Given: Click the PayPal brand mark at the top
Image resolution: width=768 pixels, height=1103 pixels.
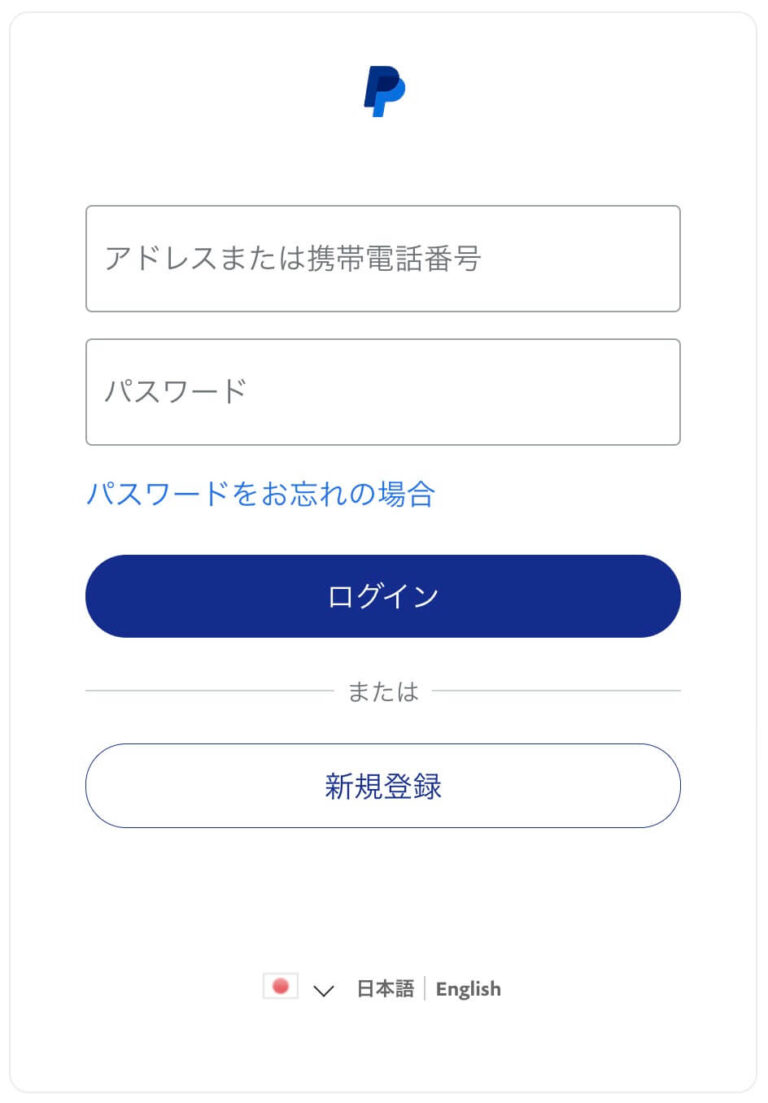Looking at the screenshot, I should 384,88.
